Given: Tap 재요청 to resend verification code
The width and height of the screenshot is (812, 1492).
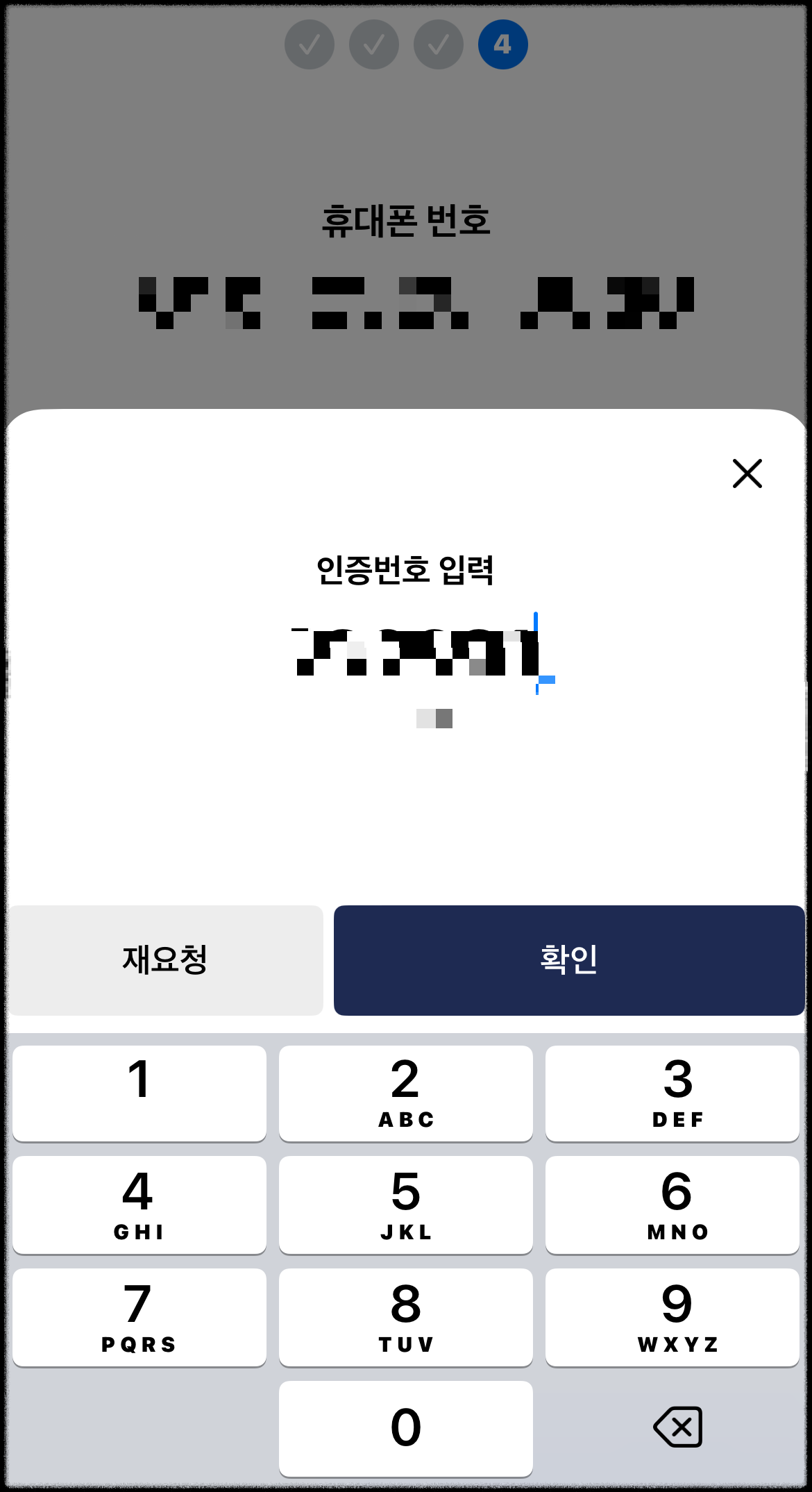Looking at the screenshot, I should pos(167,959).
